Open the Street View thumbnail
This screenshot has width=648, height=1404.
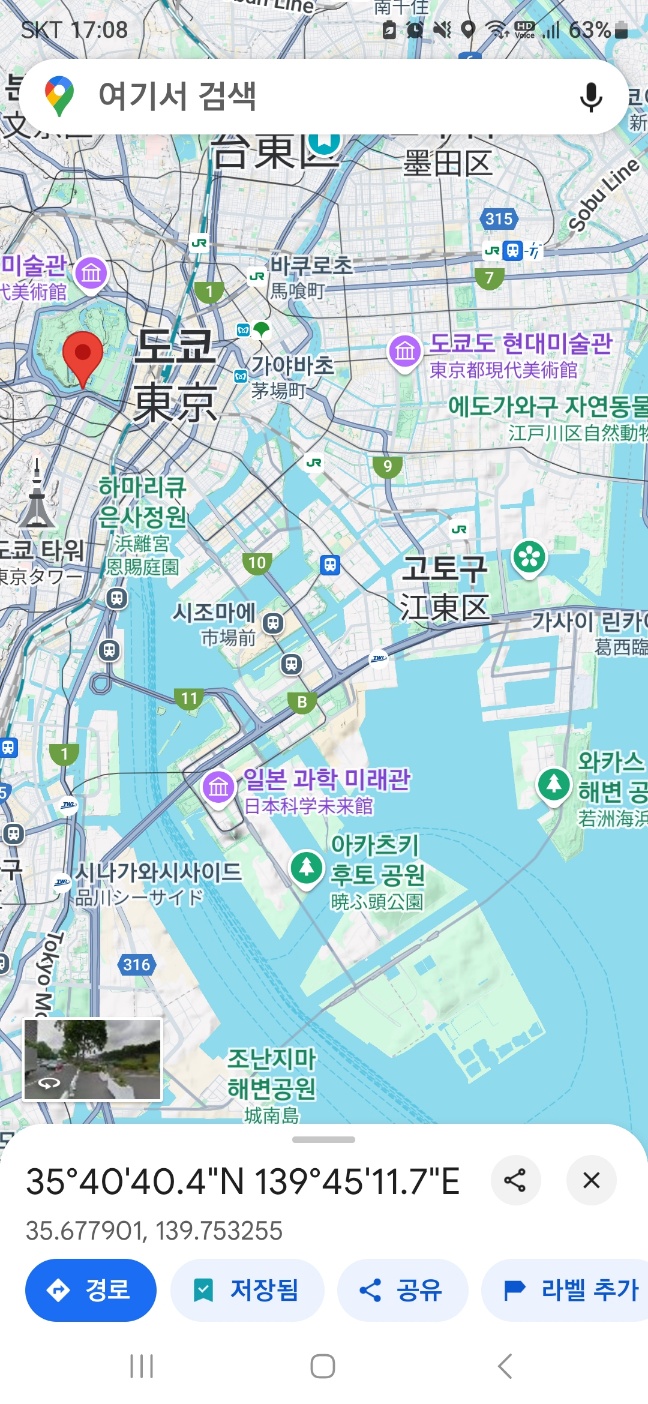click(92, 1059)
